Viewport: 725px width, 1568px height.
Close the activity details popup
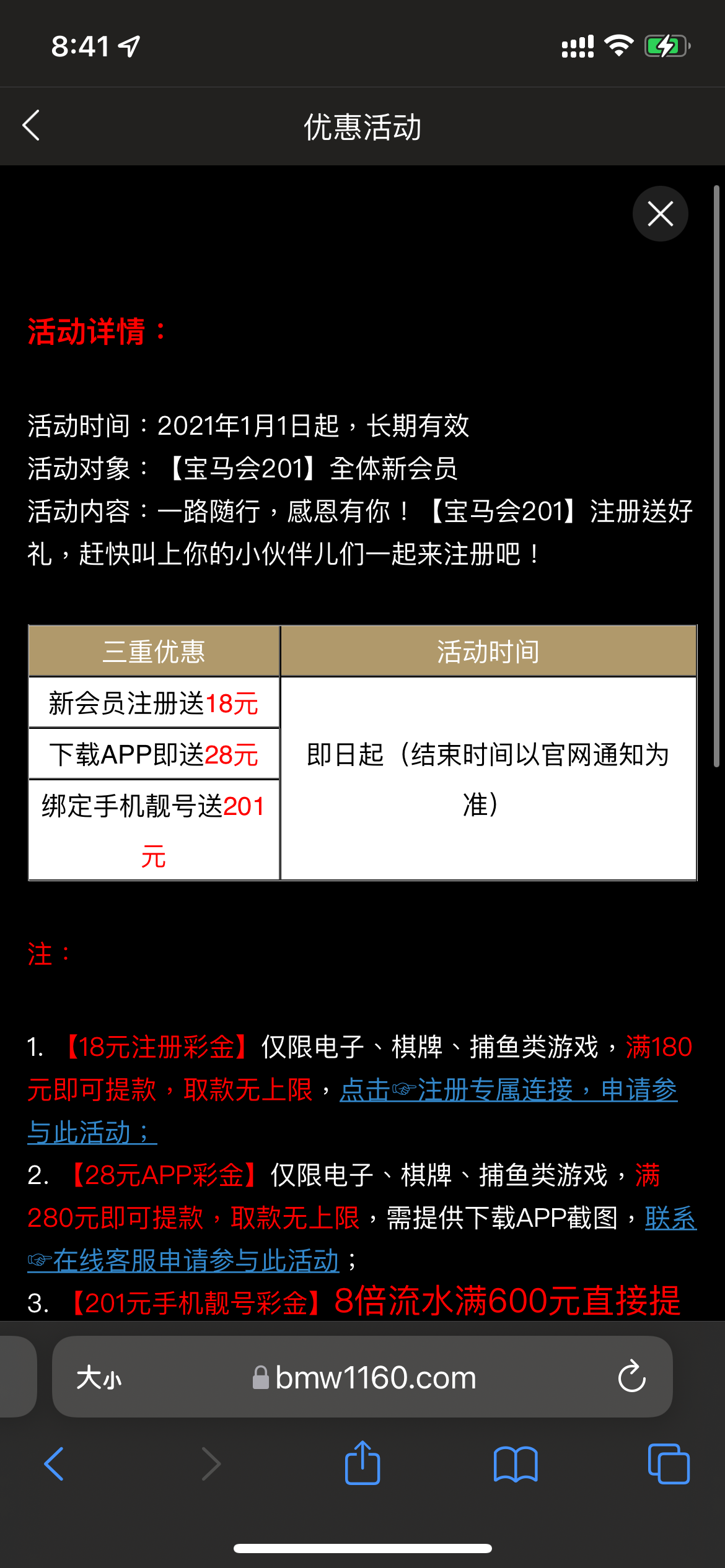click(x=660, y=214)
